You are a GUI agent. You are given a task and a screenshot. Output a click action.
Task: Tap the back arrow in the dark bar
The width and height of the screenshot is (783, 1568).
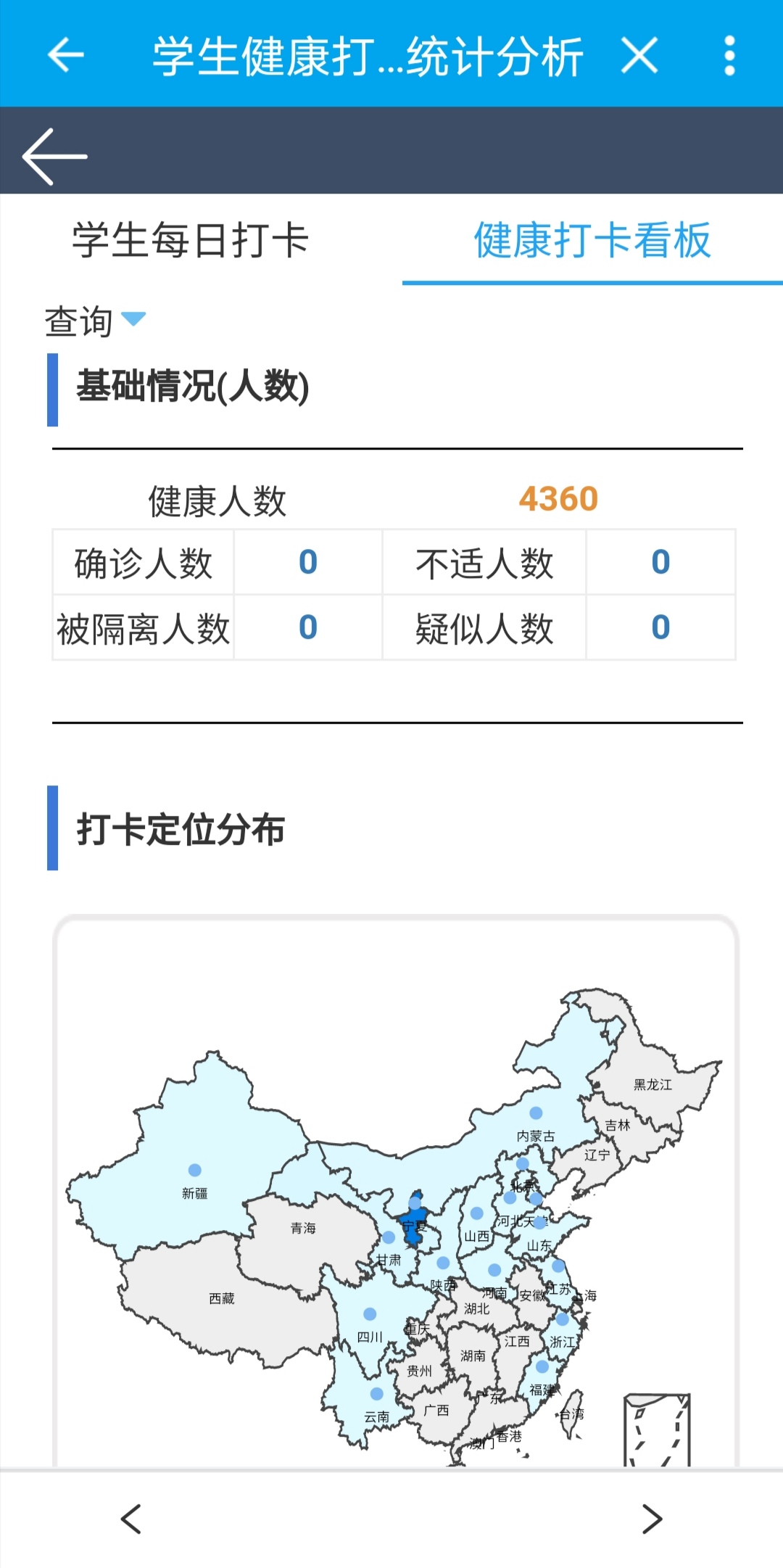point(54,156)
